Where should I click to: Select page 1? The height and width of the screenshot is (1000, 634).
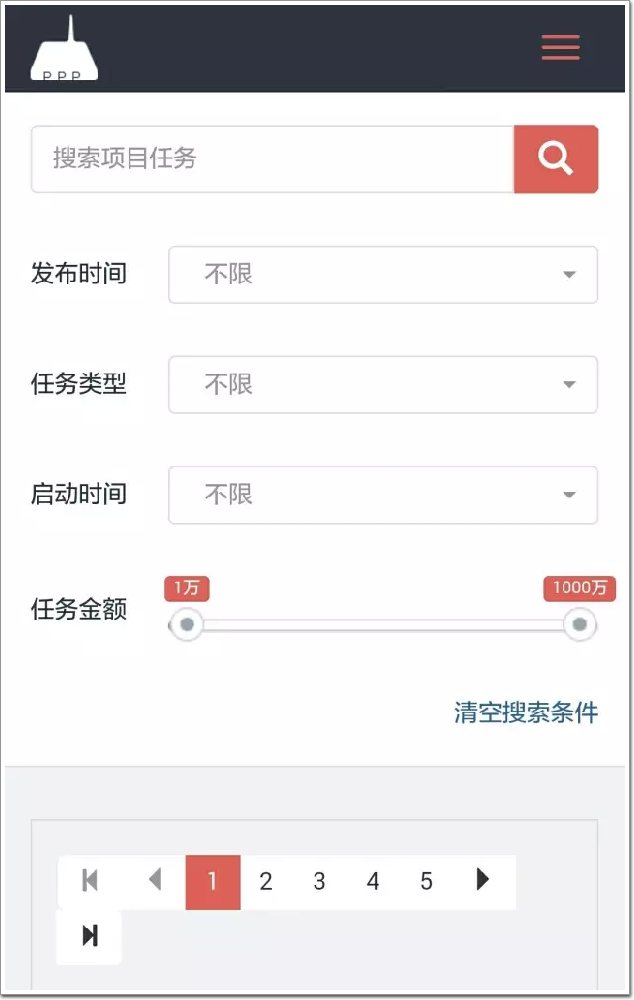coord(212,882)
